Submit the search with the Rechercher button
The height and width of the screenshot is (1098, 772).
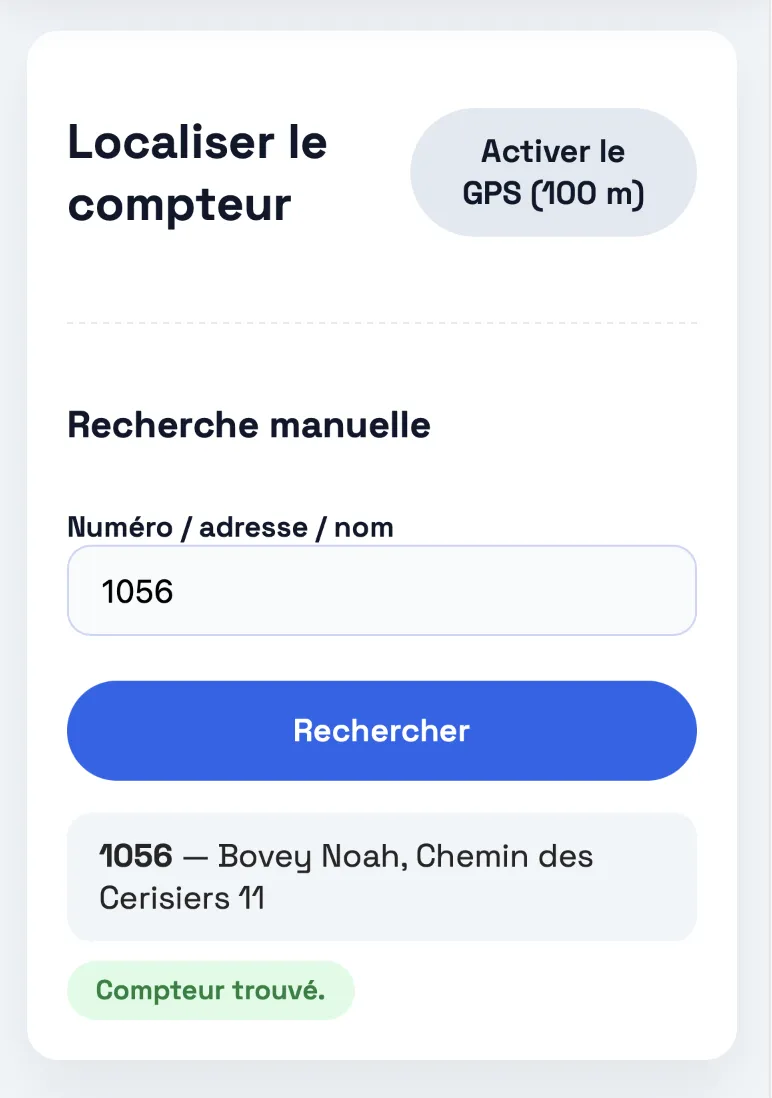(x=381, y=730)
